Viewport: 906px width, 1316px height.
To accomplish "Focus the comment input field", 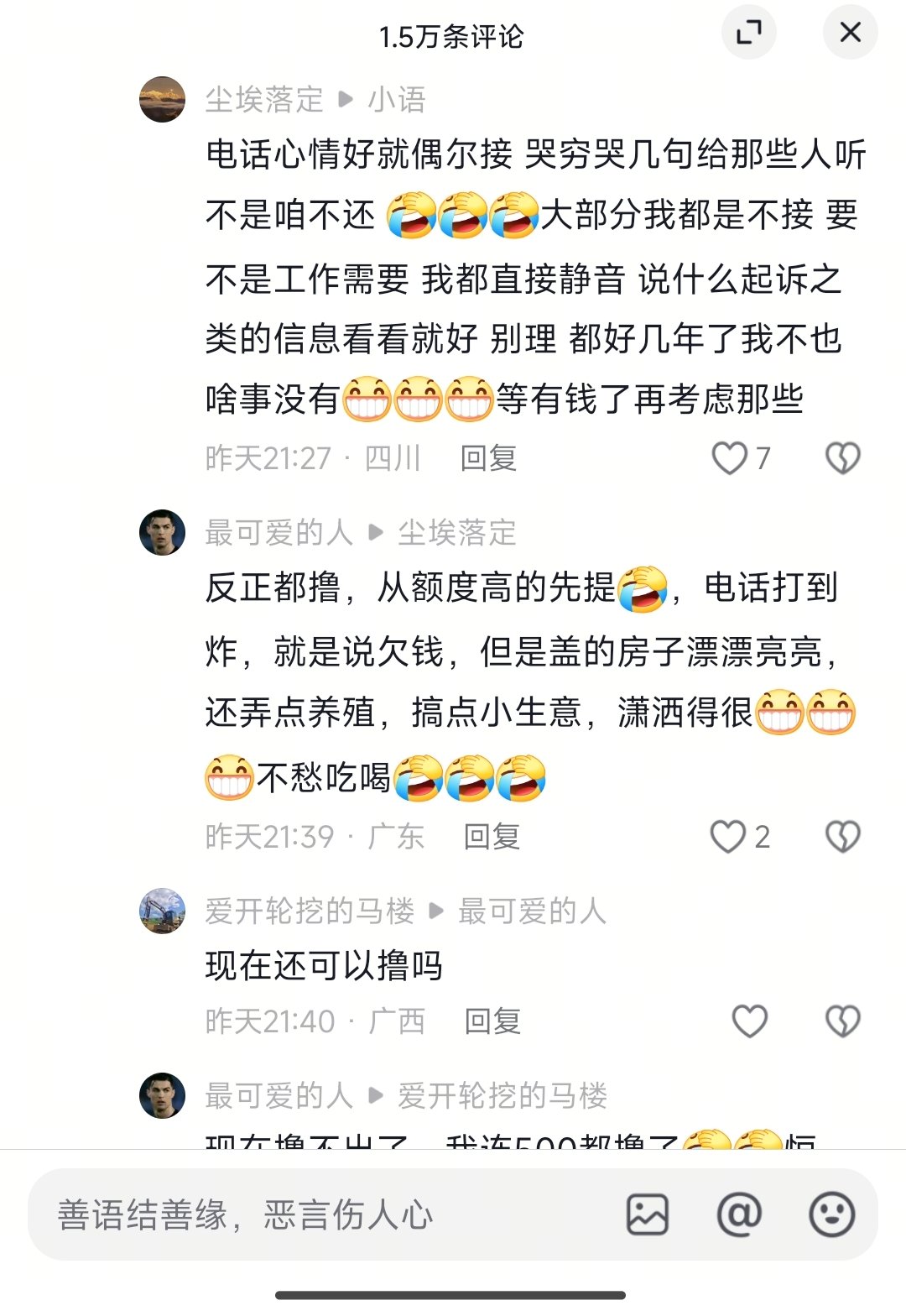I will click(x=319, y=1214).
